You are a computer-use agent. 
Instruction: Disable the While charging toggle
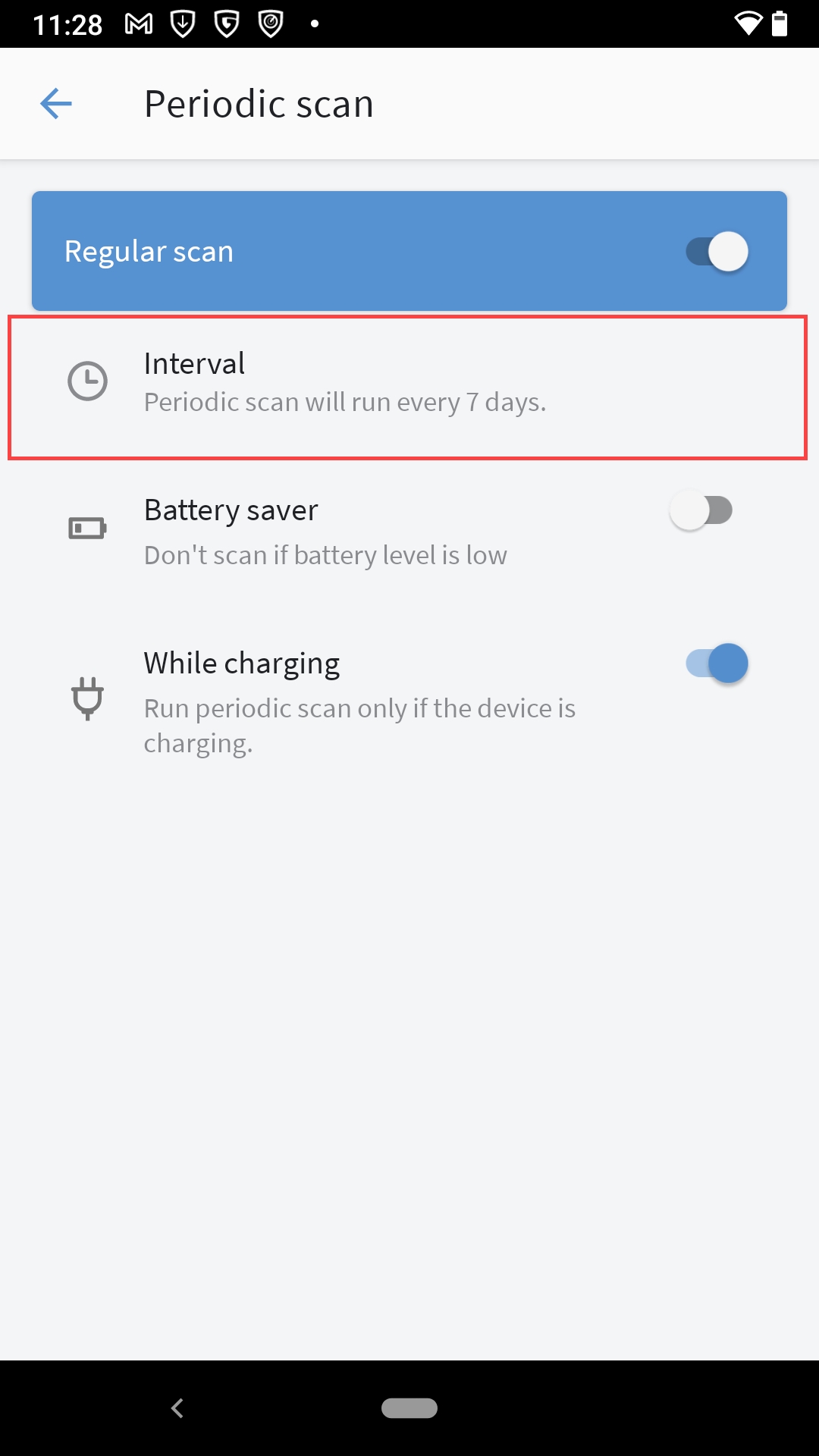pyautogui.click(x=717, y=664)
